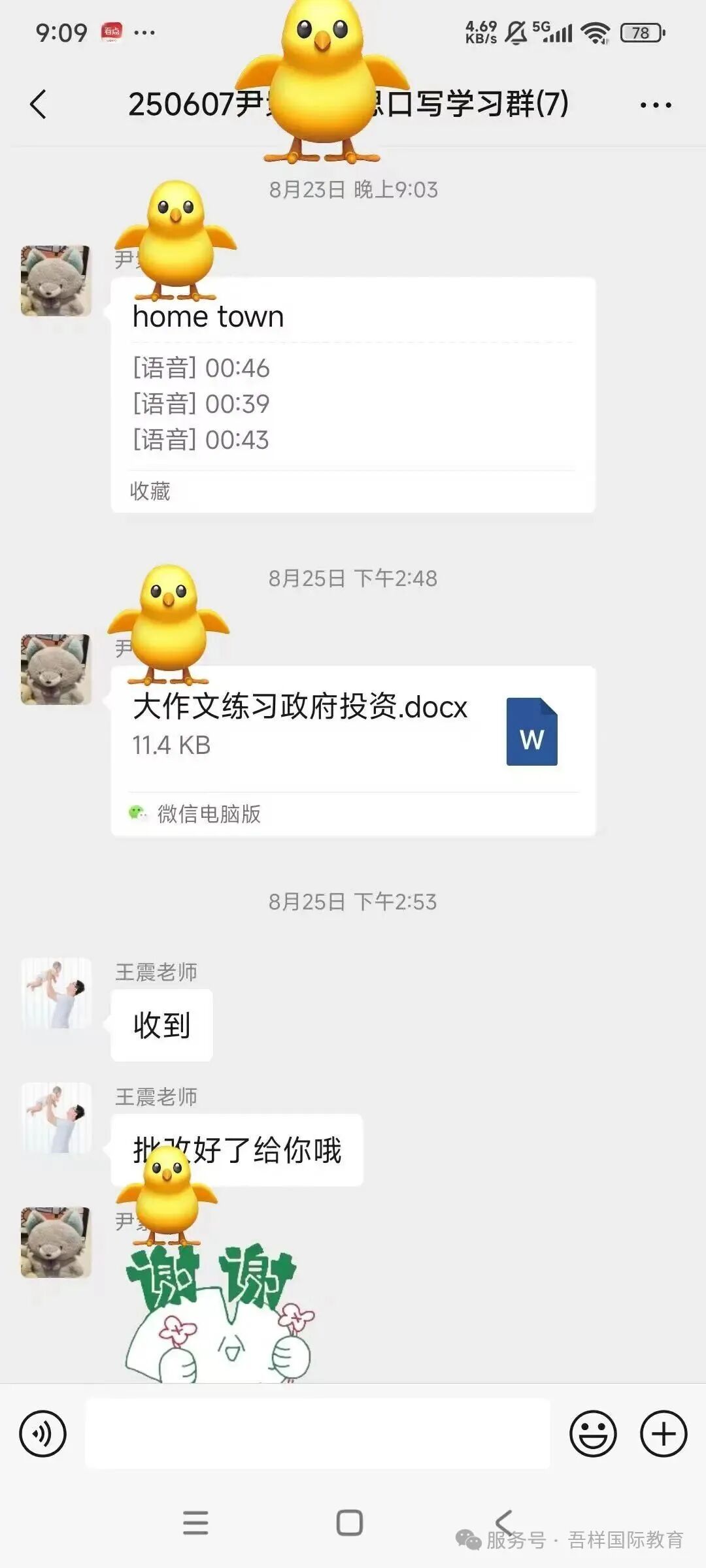Open the home town favorites card
Image resolution: width=706 pixels, height=1568 pixels.
pos(353,395)
